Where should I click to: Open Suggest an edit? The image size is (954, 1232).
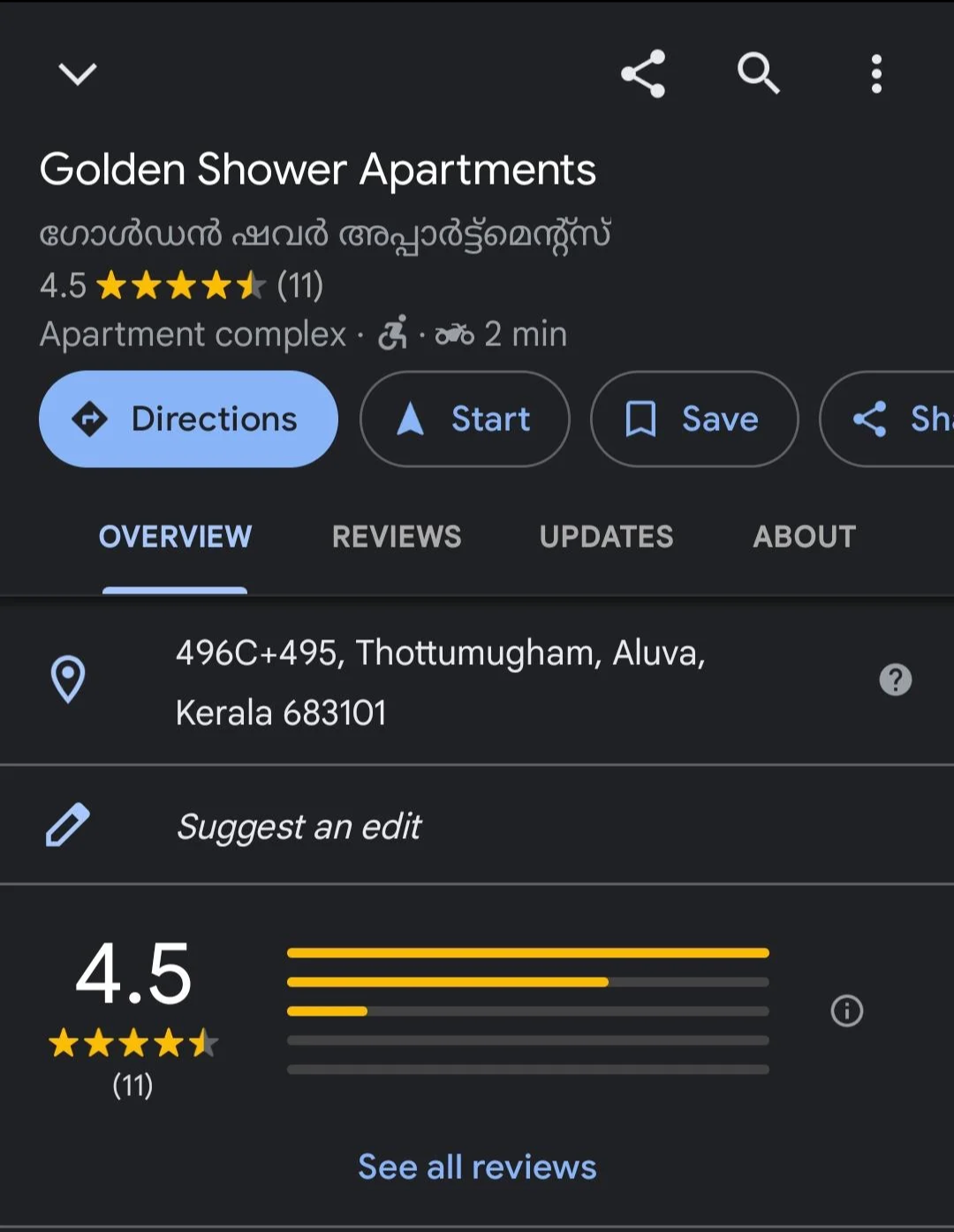pyautogui.click(x=299, y=827)
